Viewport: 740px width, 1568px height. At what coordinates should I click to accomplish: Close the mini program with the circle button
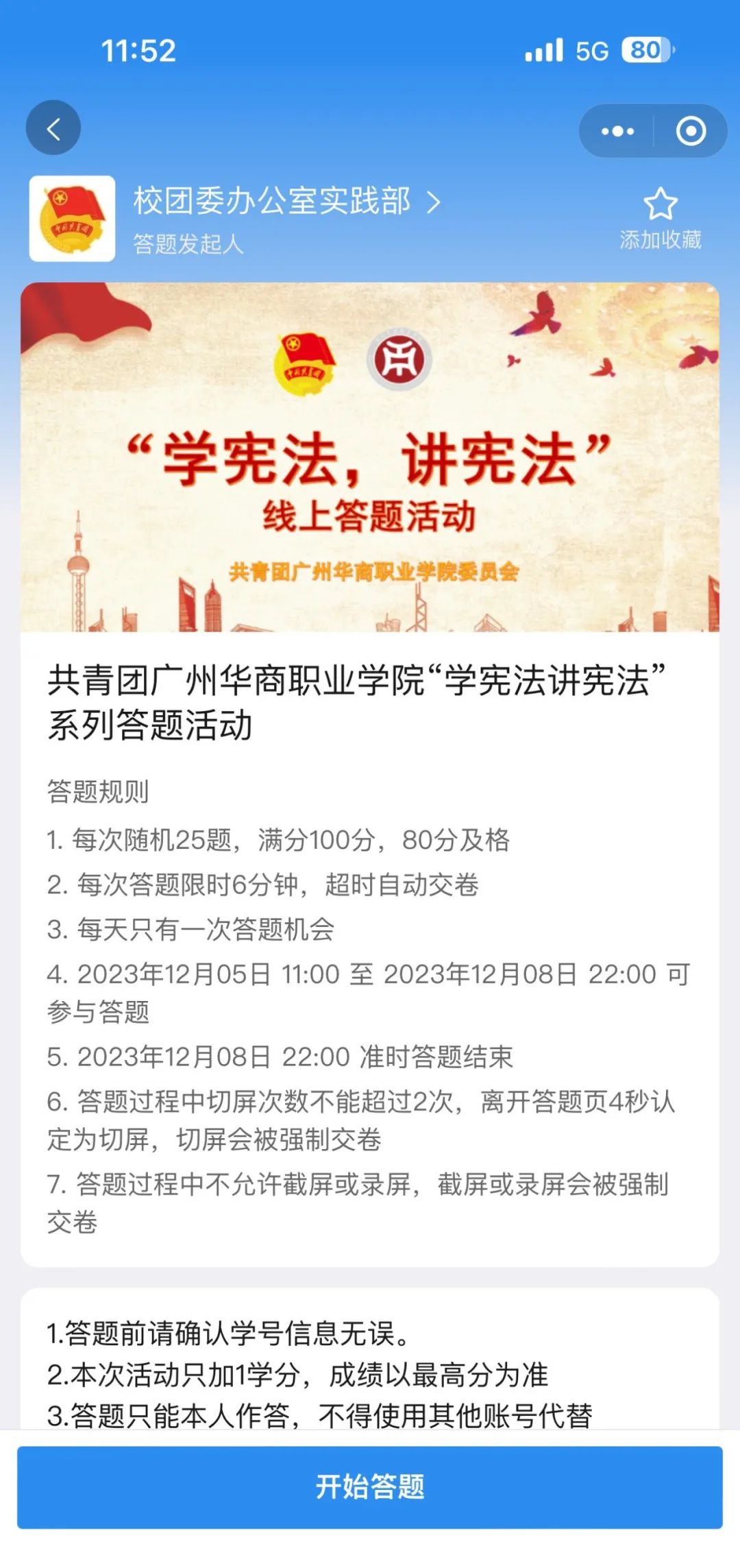tap(690, 131)
